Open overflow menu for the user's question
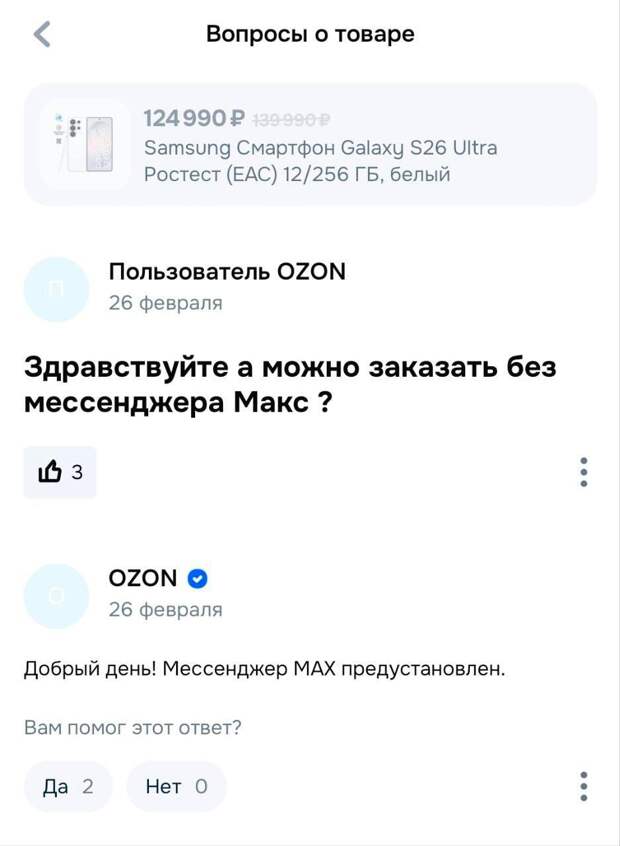 [584, 472]
